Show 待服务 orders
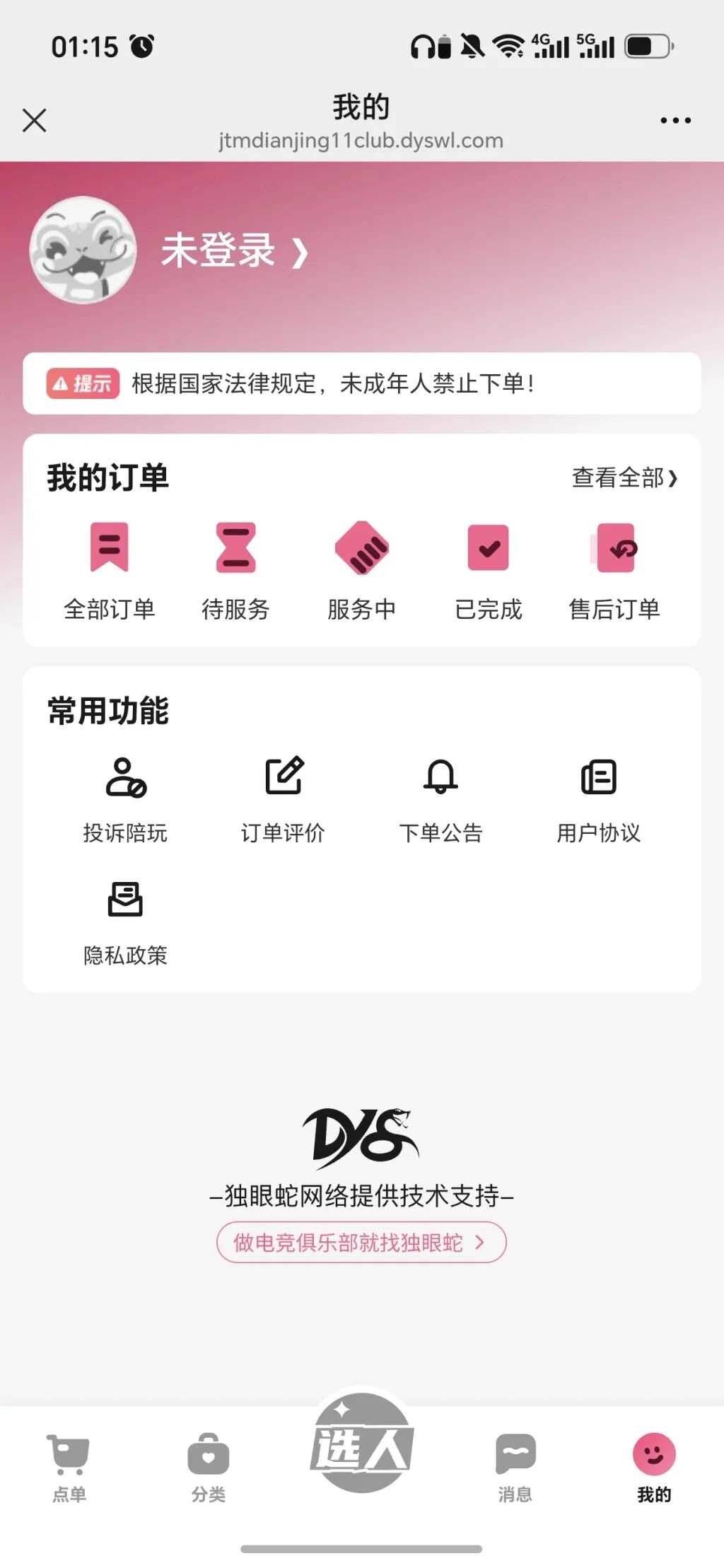The height and width of the screenshot is (1568, 724). [x=235, y=571]
